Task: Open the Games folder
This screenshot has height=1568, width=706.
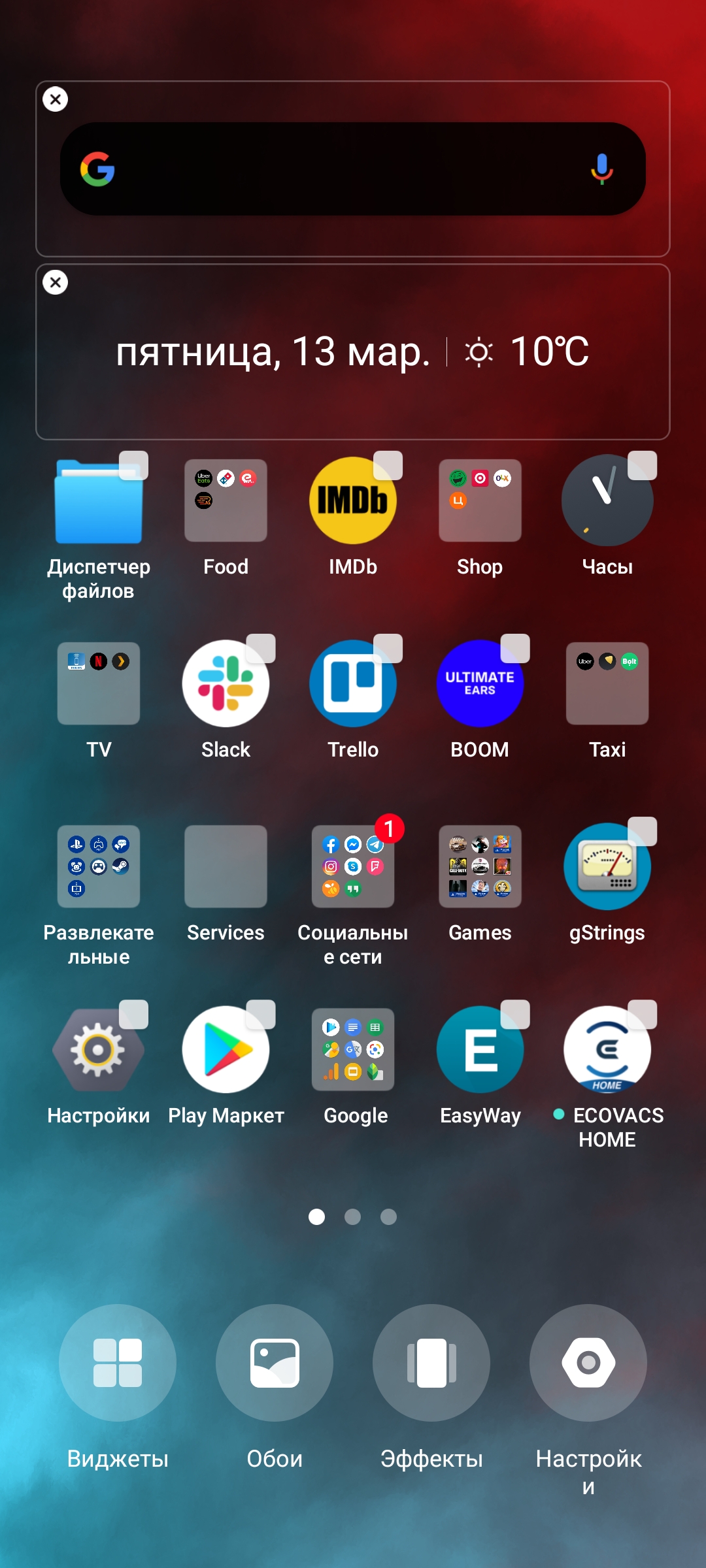Action: 480,866
